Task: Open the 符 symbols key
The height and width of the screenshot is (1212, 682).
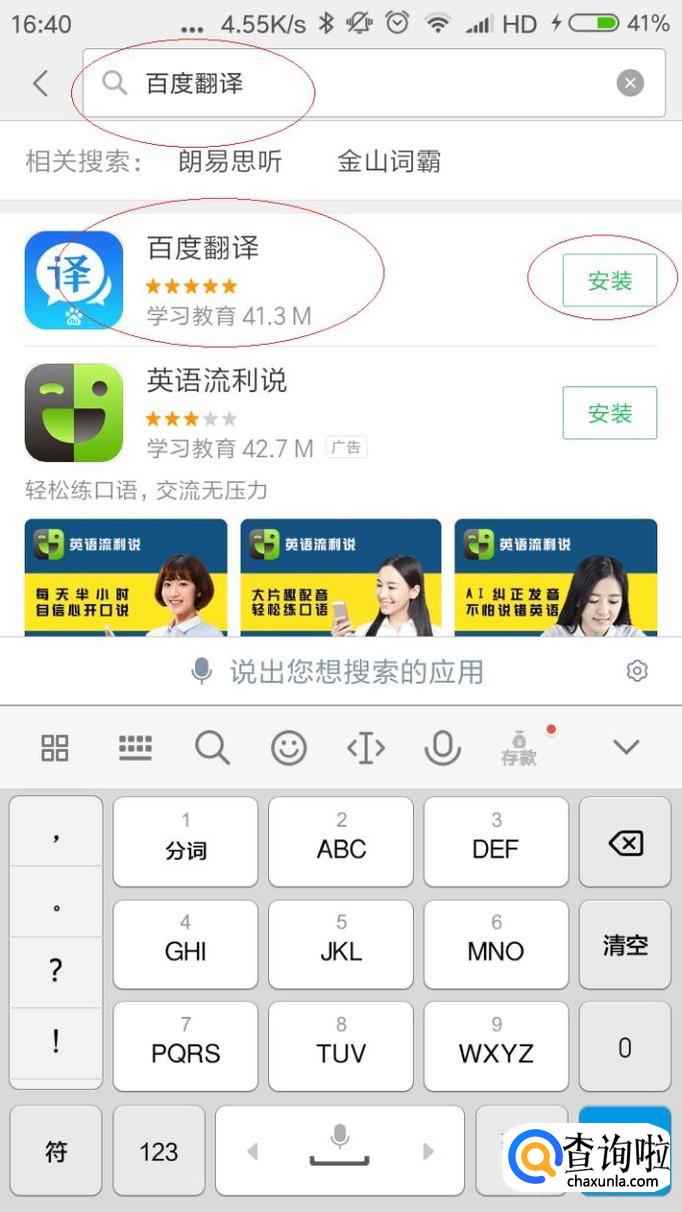Action: (x=56, y=1152)
